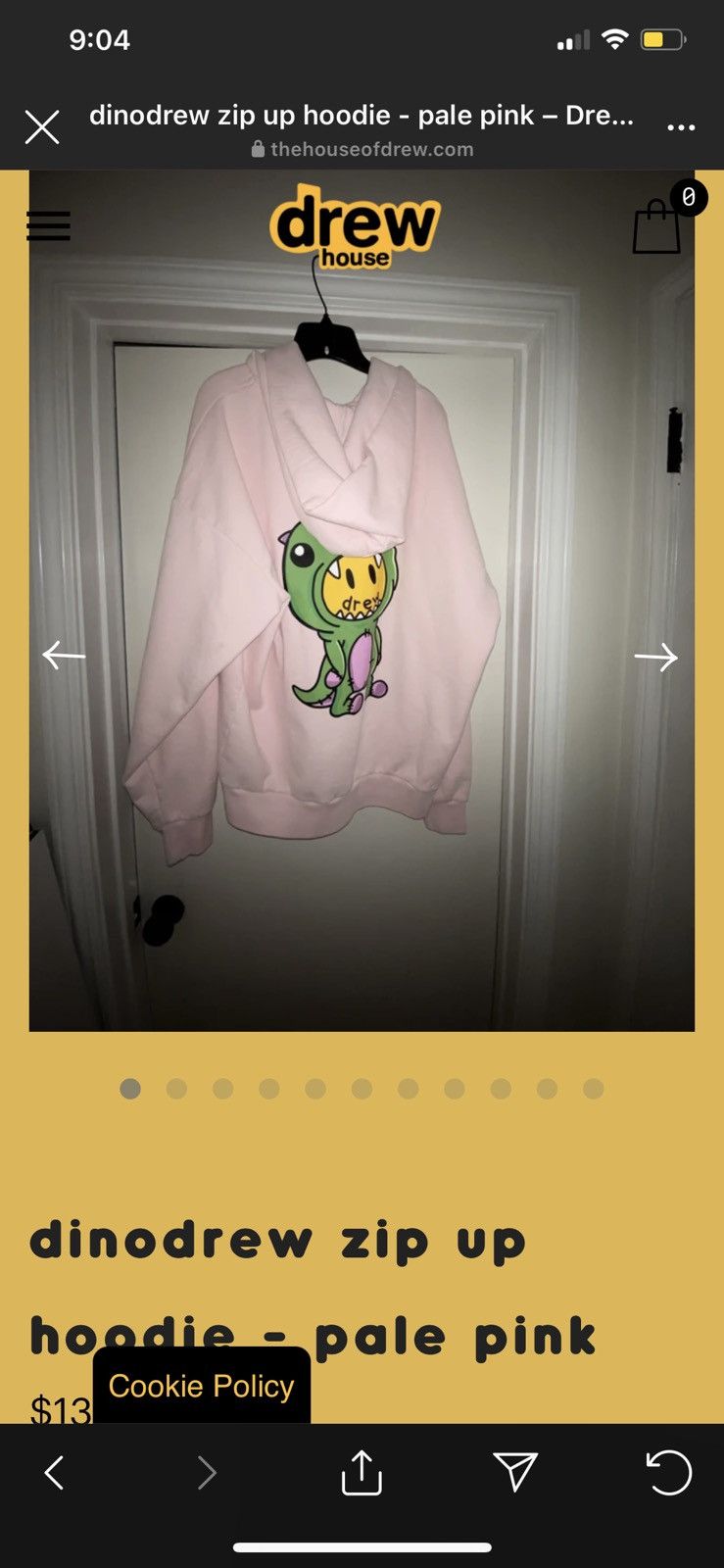Jump to the second photo dot
Image resolution: width=724 pixels, height=1568 pixels.
click(x=176, y=1089)
